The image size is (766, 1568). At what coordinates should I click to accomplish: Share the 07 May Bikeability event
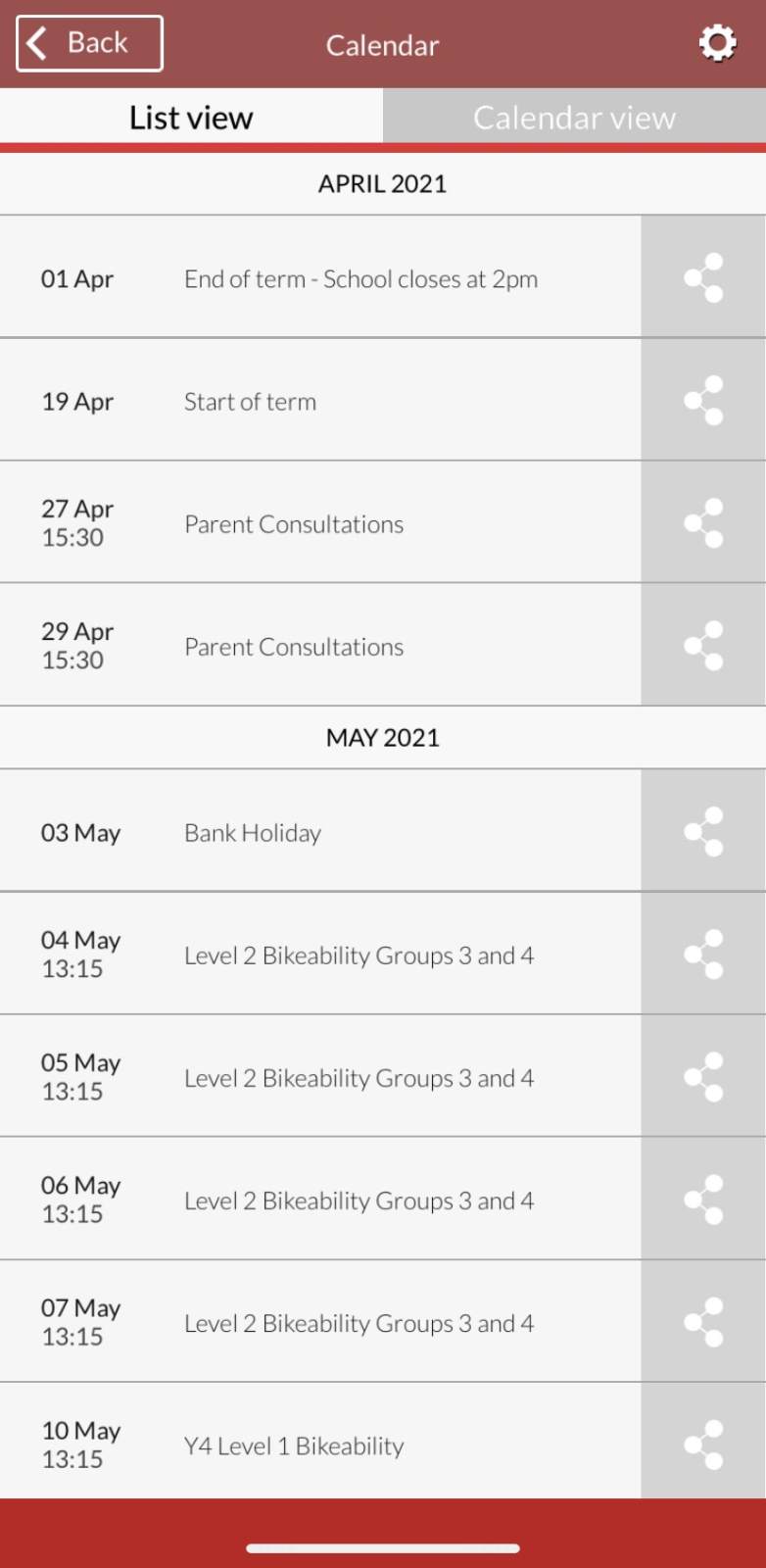coord(703,1321)
